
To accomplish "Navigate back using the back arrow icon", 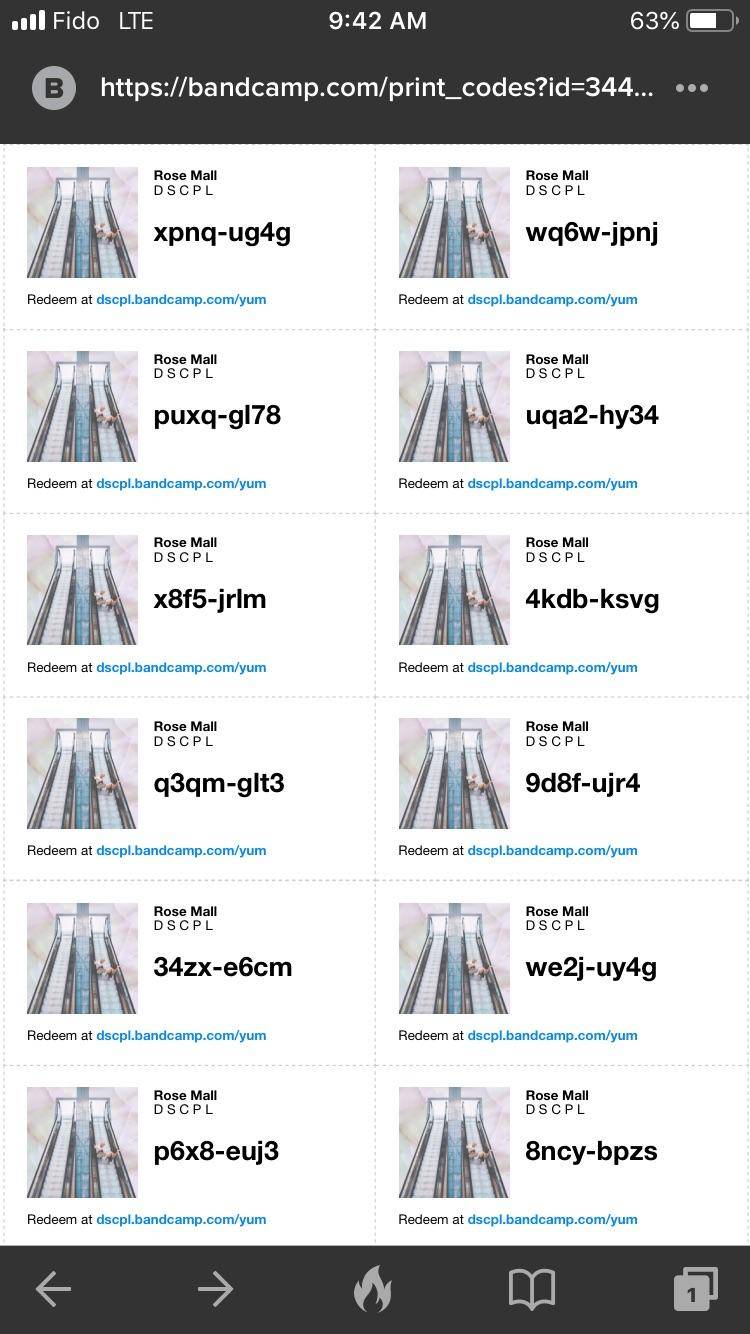I will [x=52, y=1289].
